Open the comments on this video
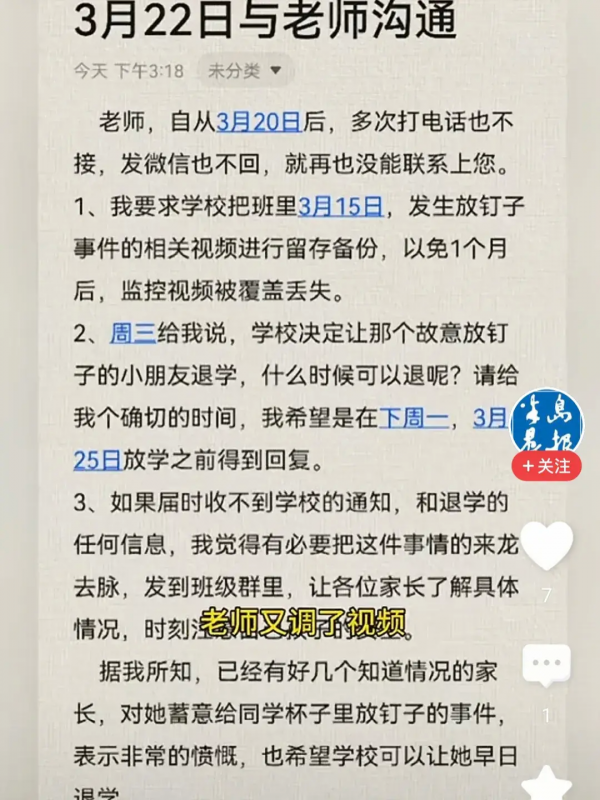Screen dimensions: 600x800 coord(547,664)
